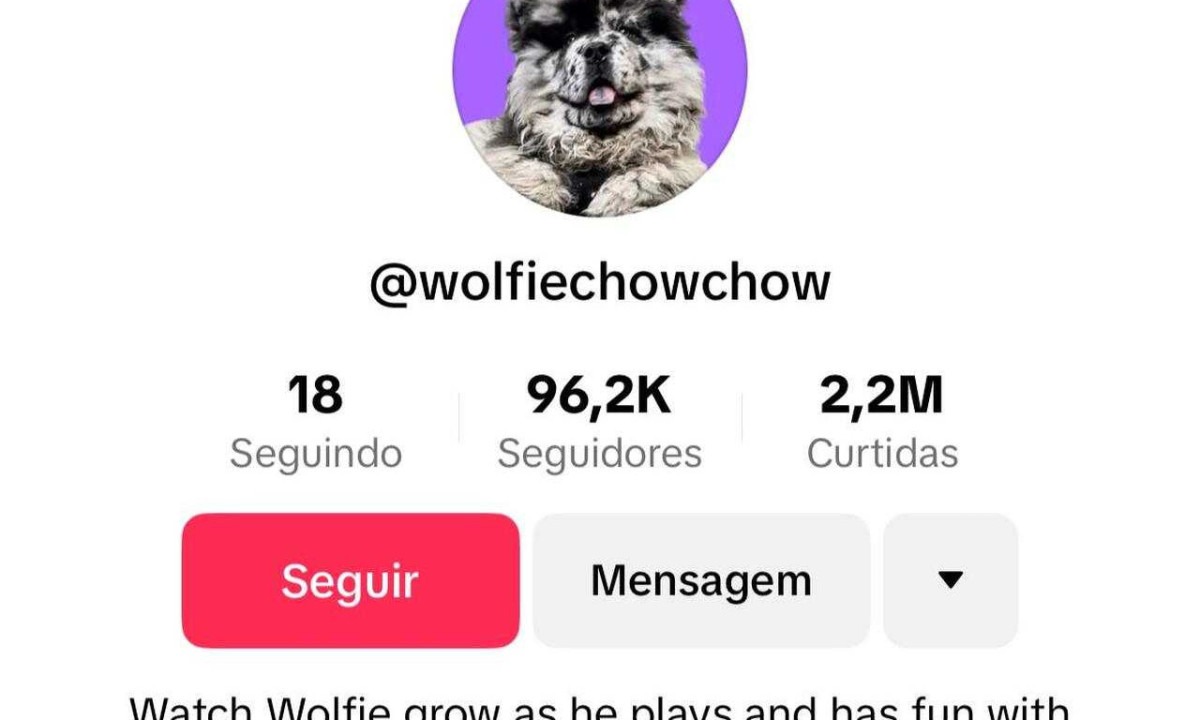
Task: Open the Seguindo list
Action: point(316,422)
